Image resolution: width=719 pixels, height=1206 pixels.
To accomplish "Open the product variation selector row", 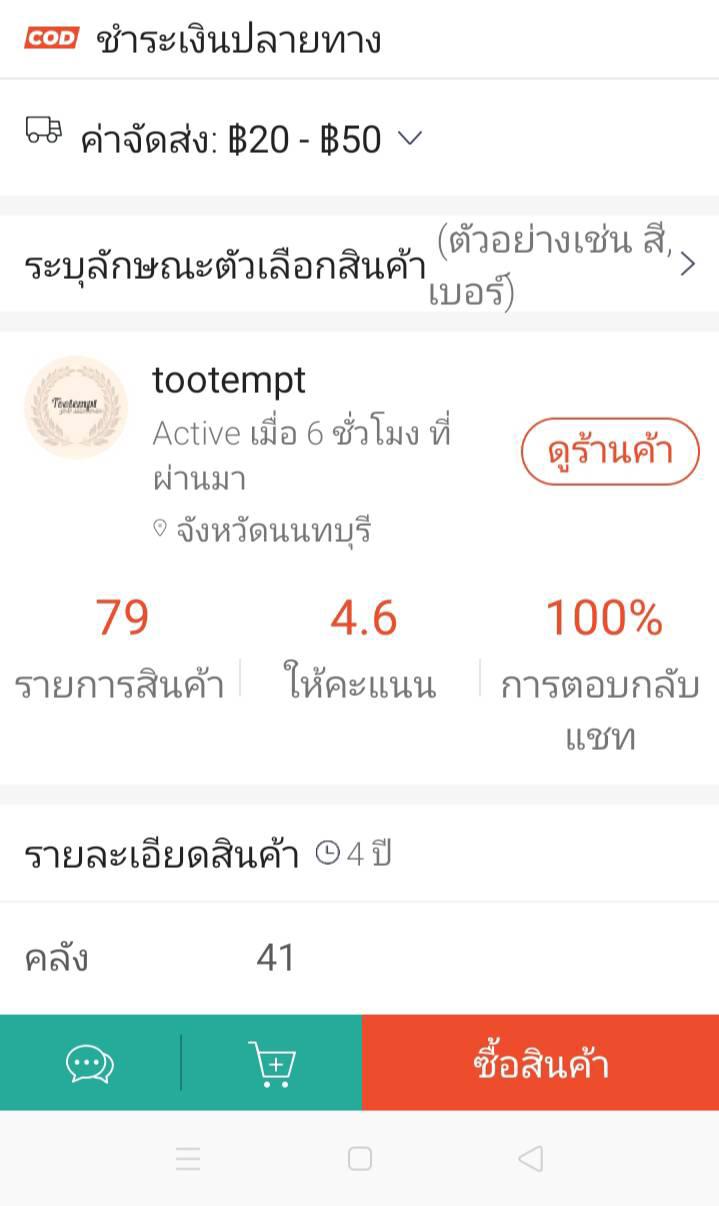I will (359, 266).
